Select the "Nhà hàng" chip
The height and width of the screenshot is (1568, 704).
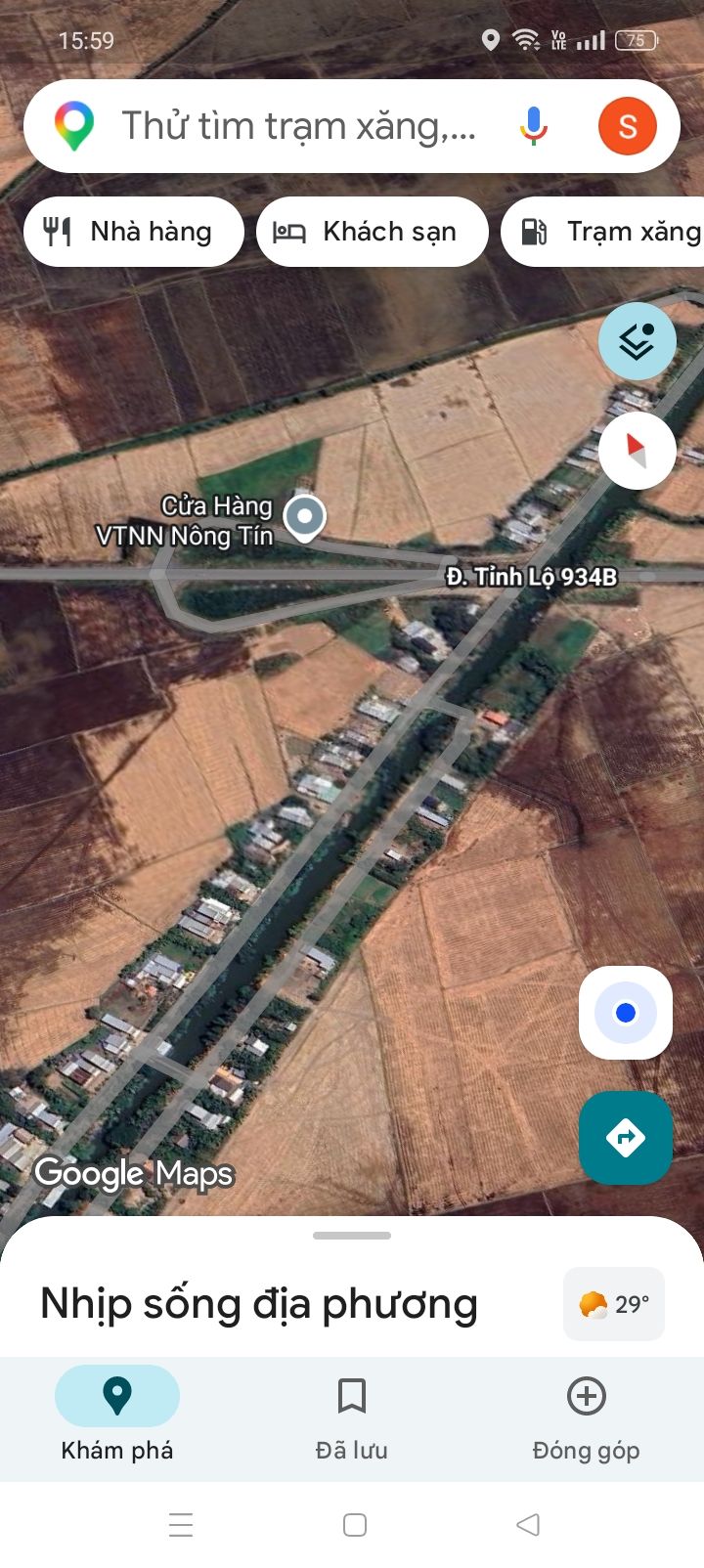[133, 232]
